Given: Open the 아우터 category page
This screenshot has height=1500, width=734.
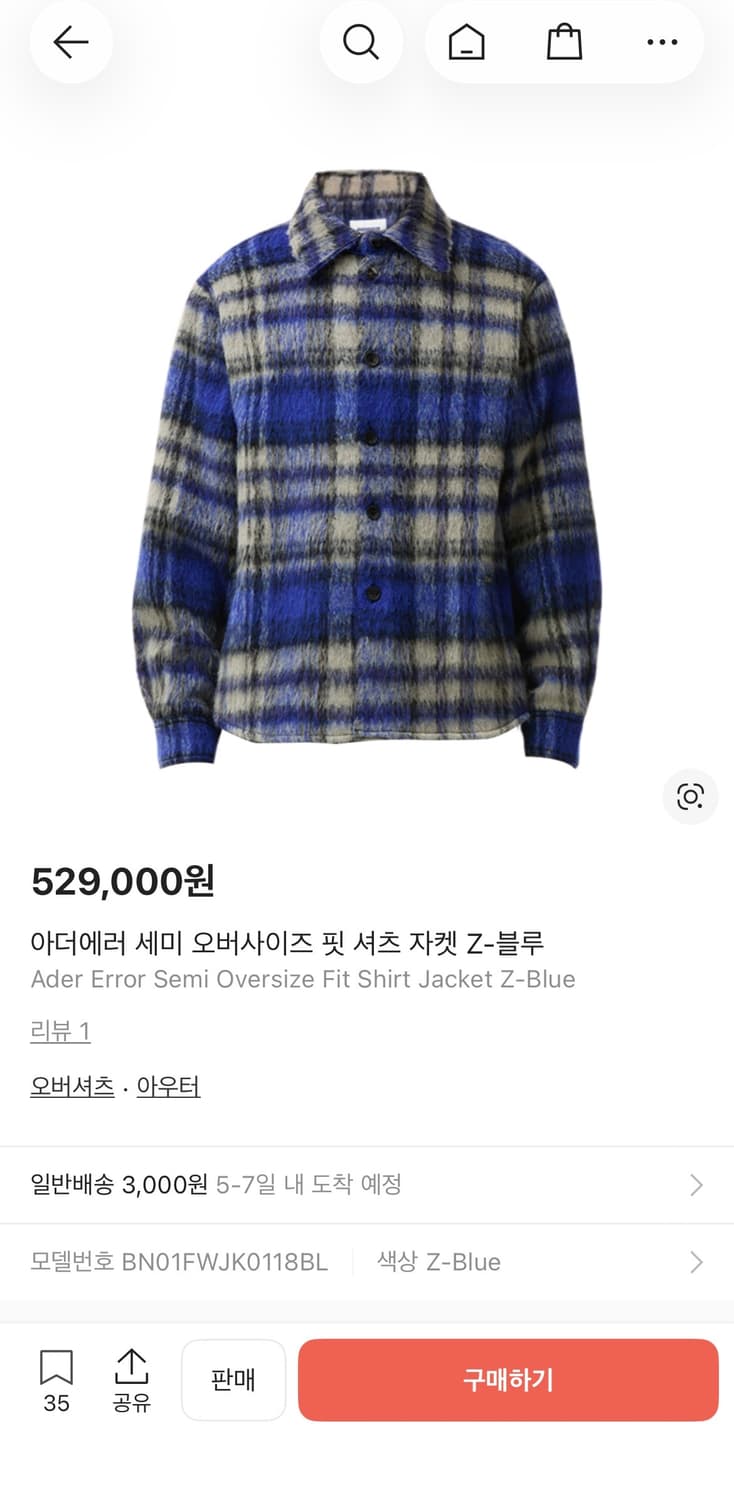Looking at the screenshot, I should point(168,1085).
